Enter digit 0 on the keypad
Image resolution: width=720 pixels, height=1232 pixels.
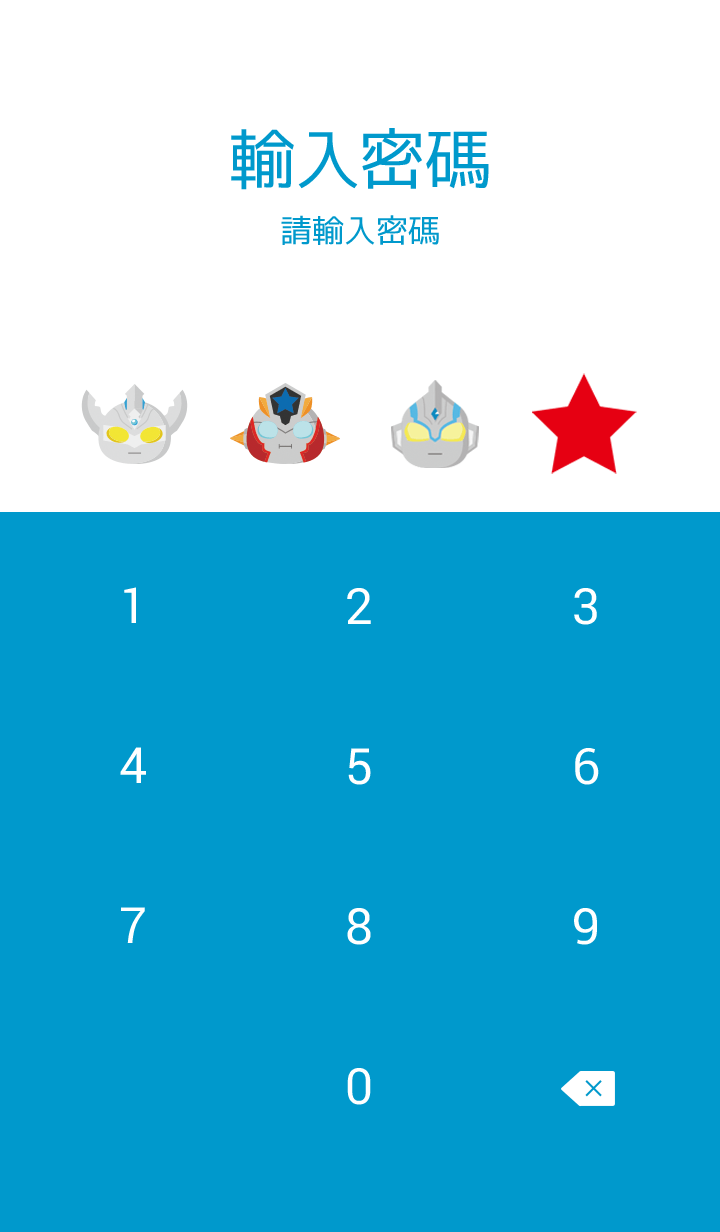[x=359, y=1087]
